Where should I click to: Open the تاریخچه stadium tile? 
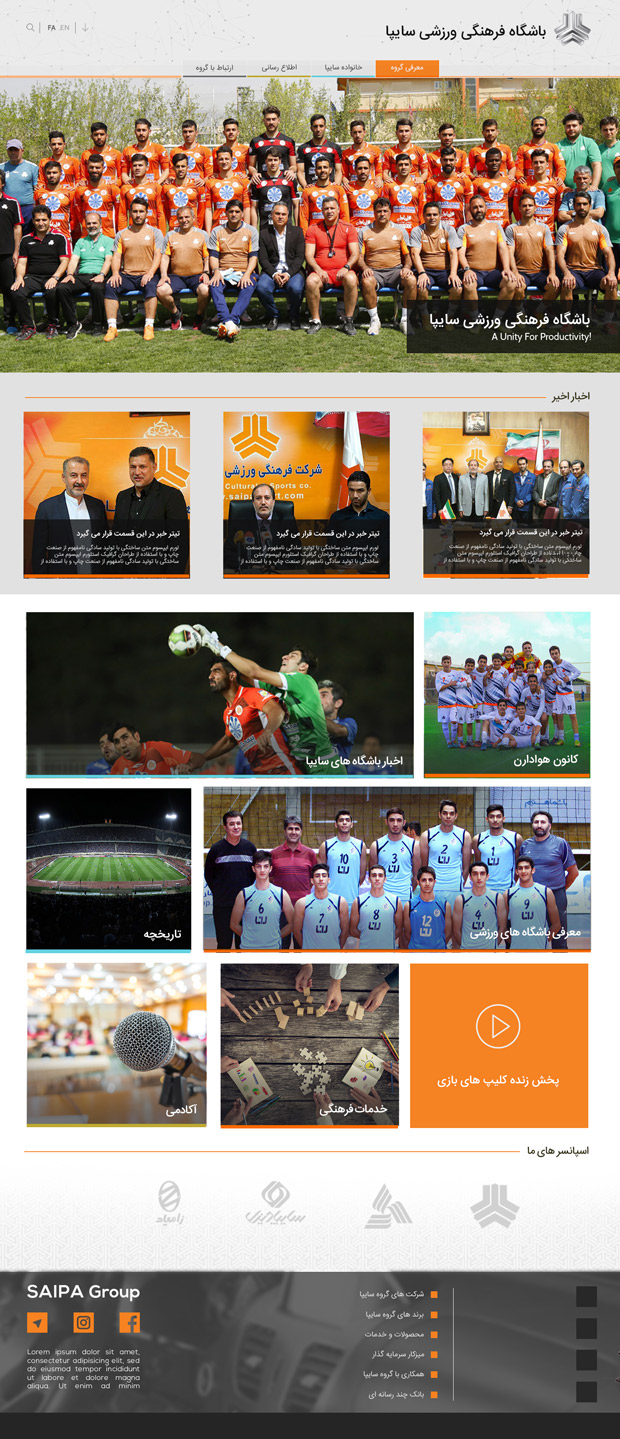point(108,868)
